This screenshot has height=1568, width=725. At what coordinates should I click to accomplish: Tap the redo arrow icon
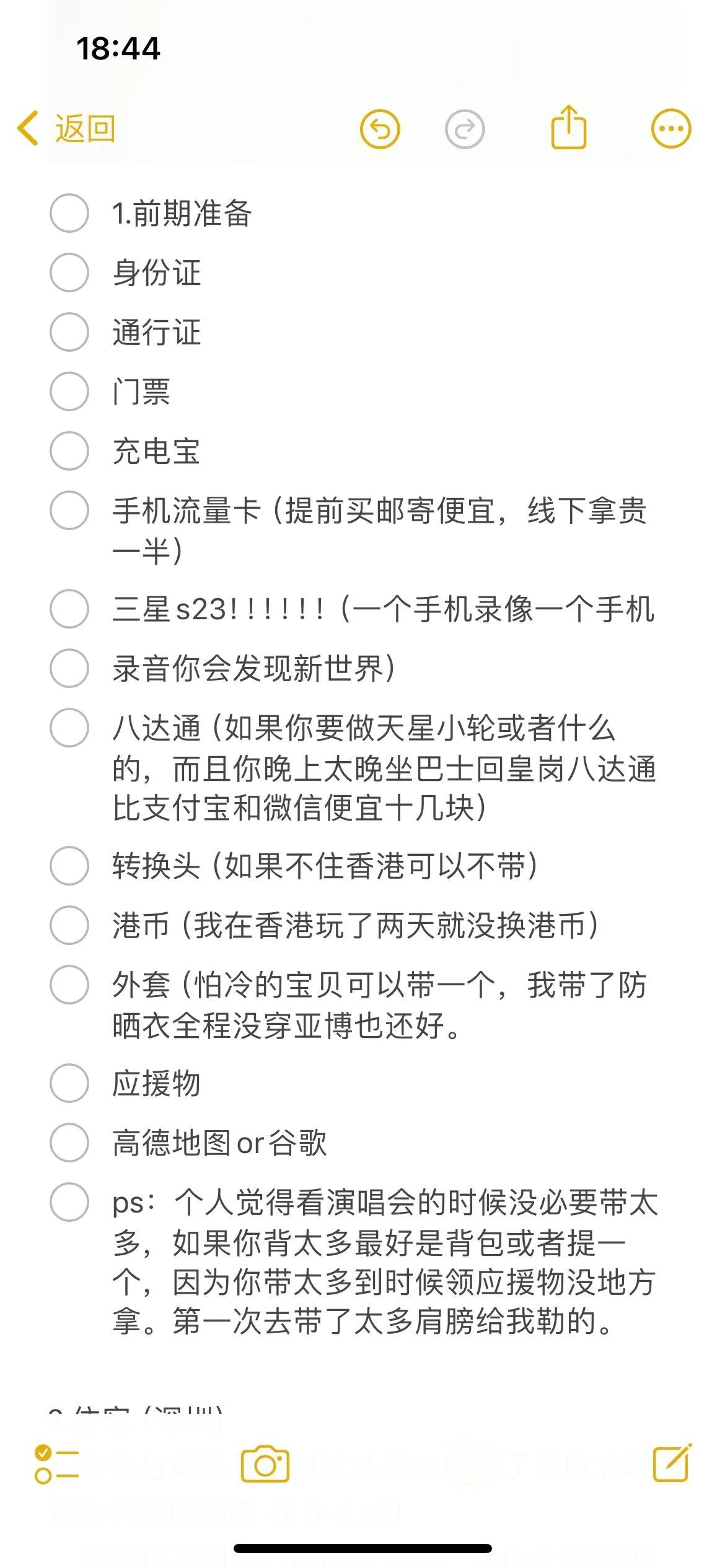click(465, 129)
